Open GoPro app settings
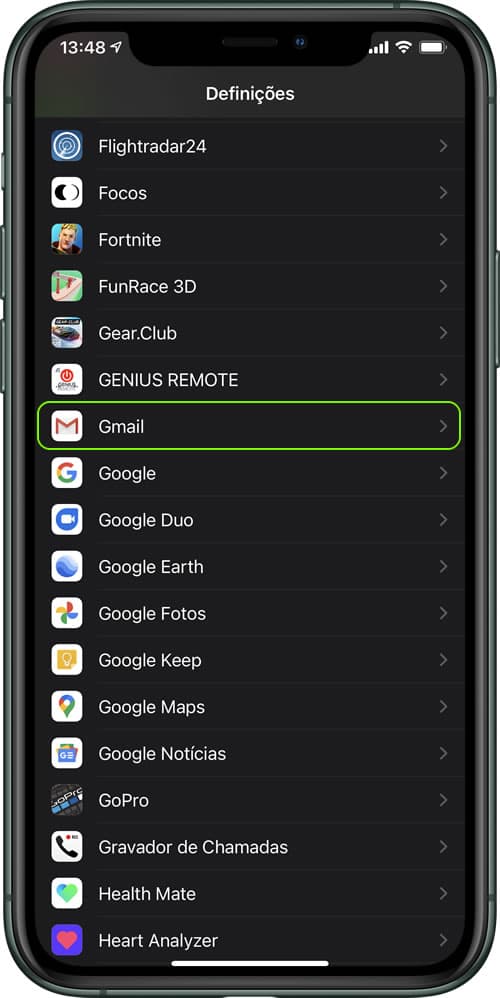This screenshot has width=500, height=998. click(249, 800)
